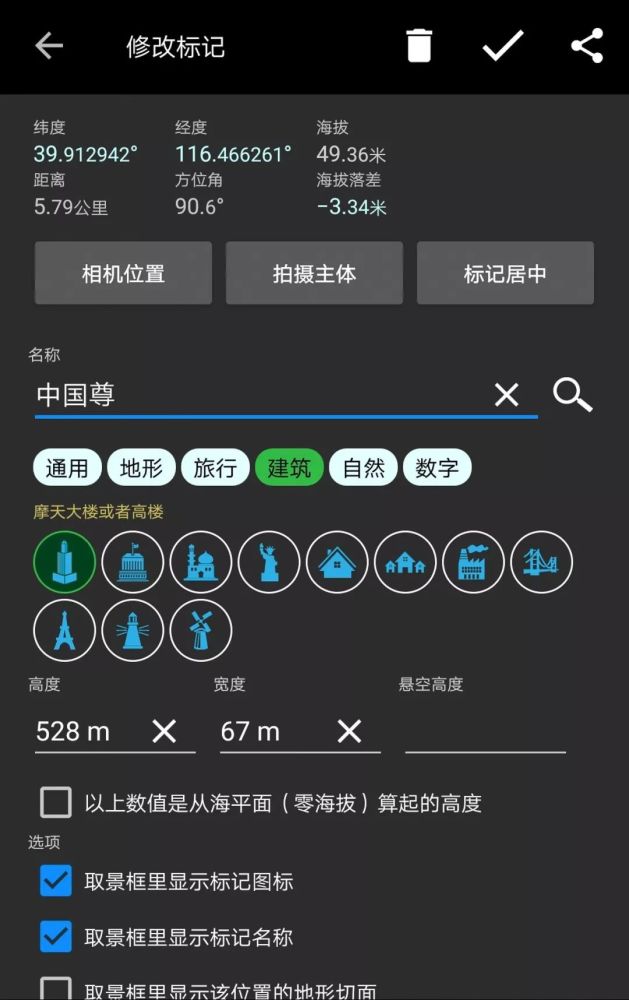Choose the Eiffel Tower marker icon

(64, 630)
